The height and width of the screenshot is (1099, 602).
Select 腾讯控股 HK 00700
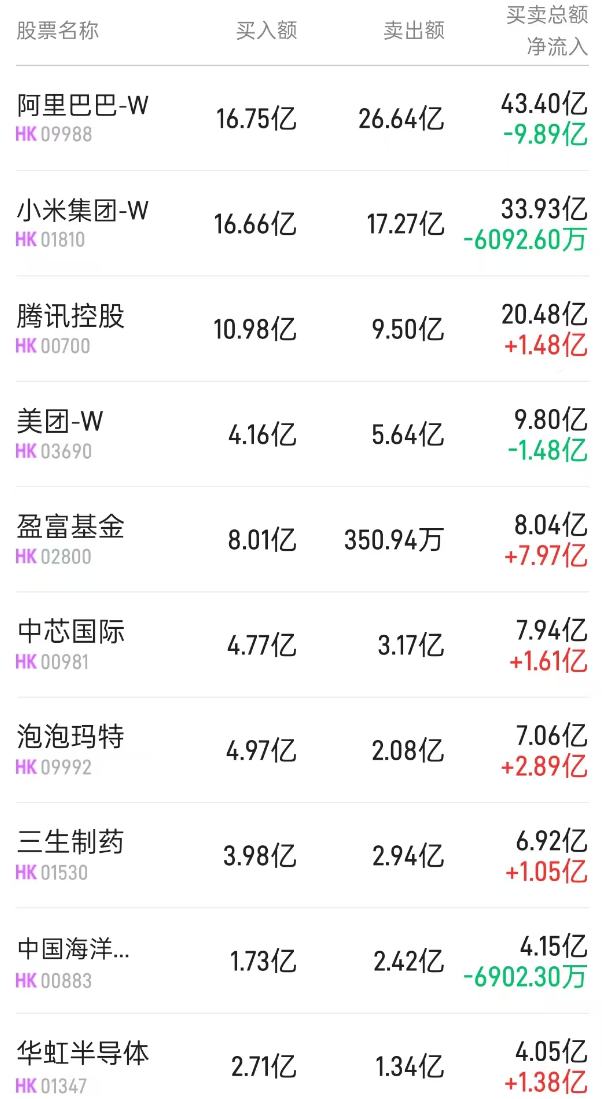pos(301,329)
